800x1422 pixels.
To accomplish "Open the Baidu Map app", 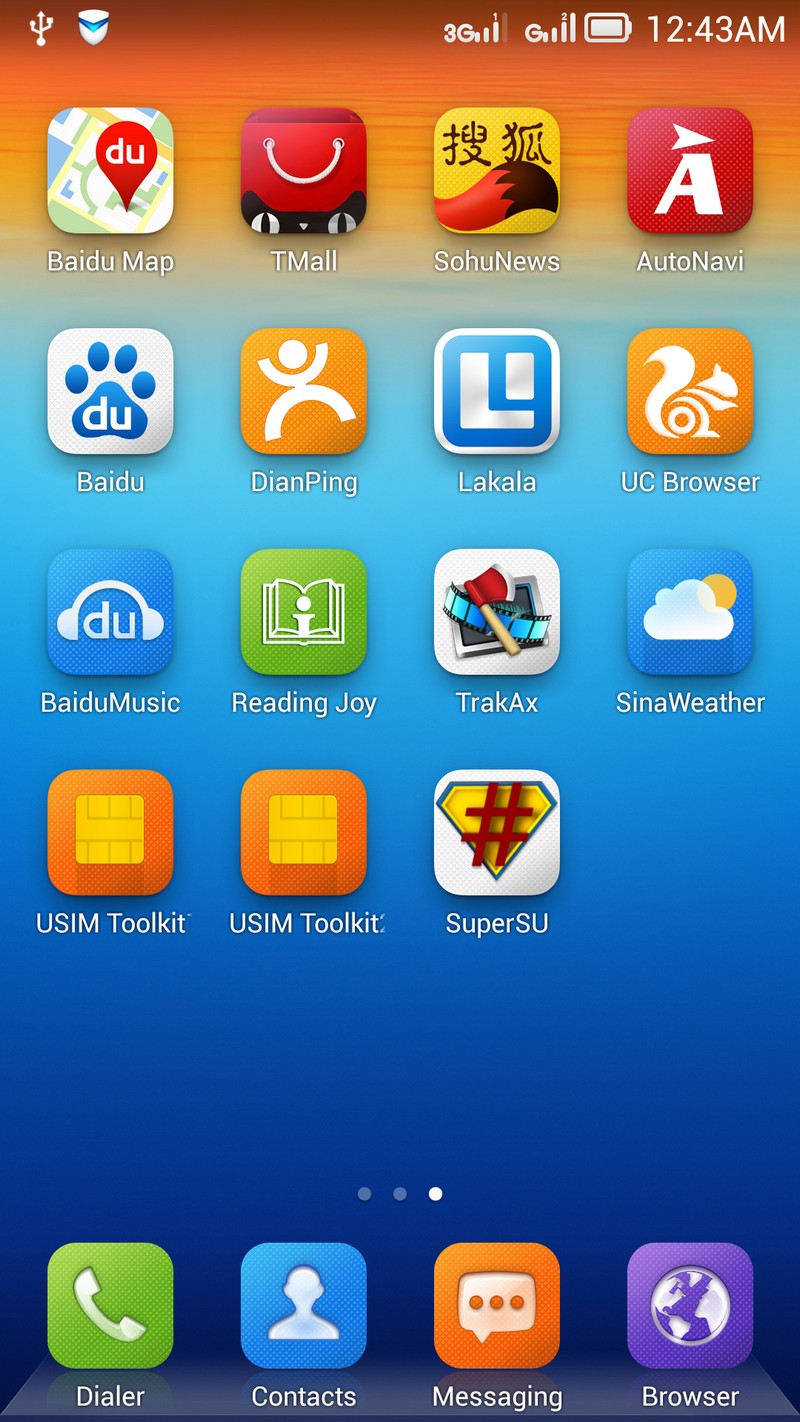I will (110, 171).
